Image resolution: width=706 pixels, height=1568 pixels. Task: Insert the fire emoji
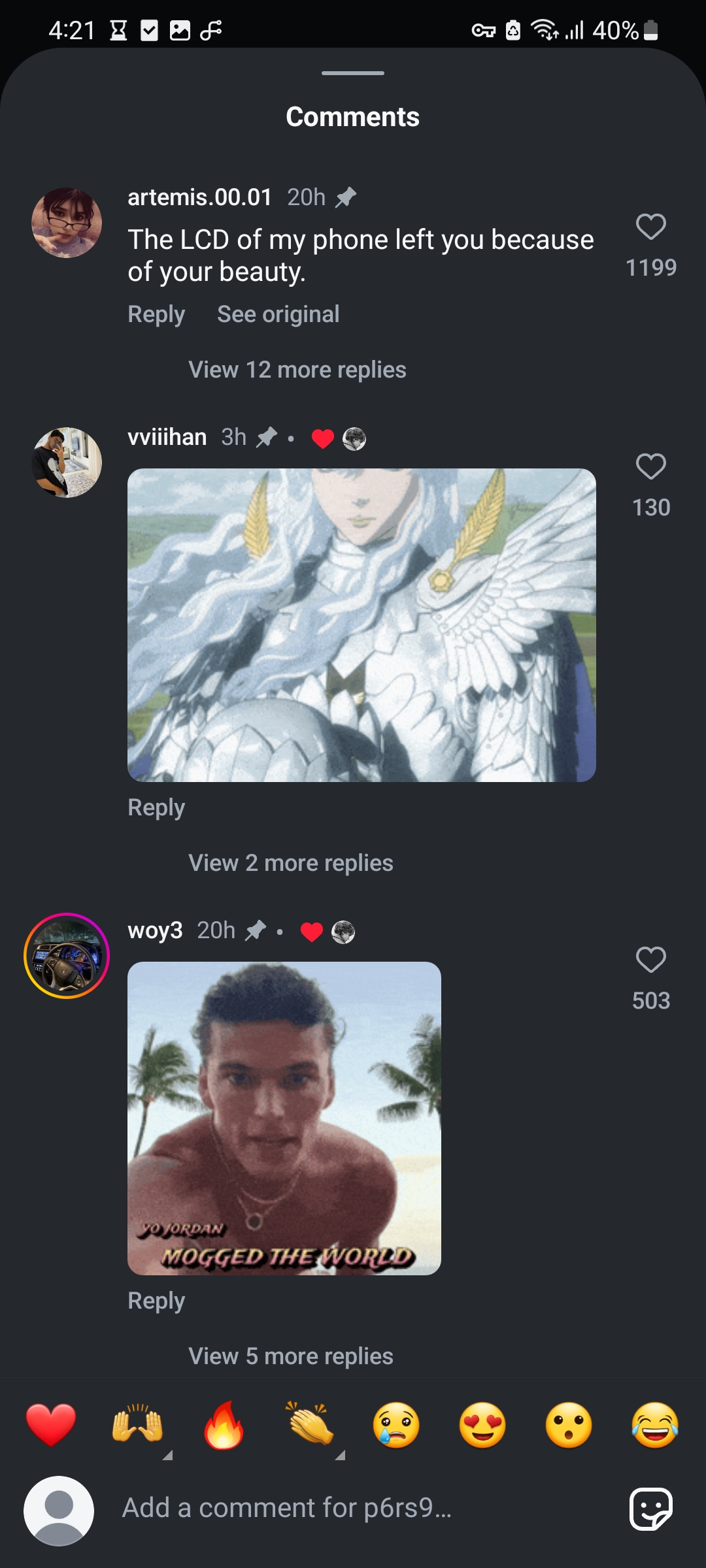[x=224, y=1425]
